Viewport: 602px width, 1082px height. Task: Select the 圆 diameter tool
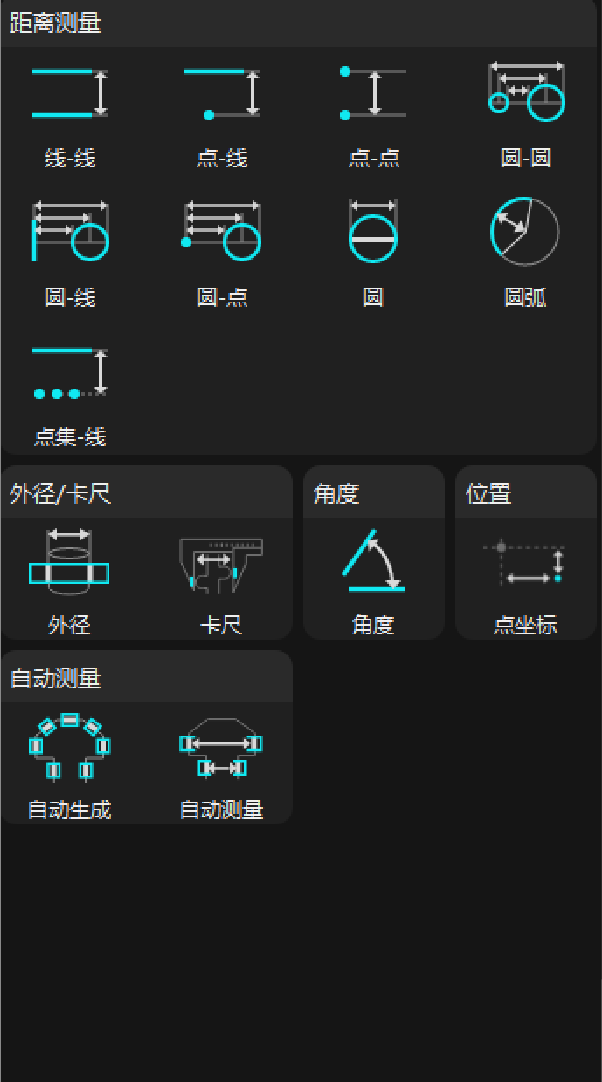[373, 254]
